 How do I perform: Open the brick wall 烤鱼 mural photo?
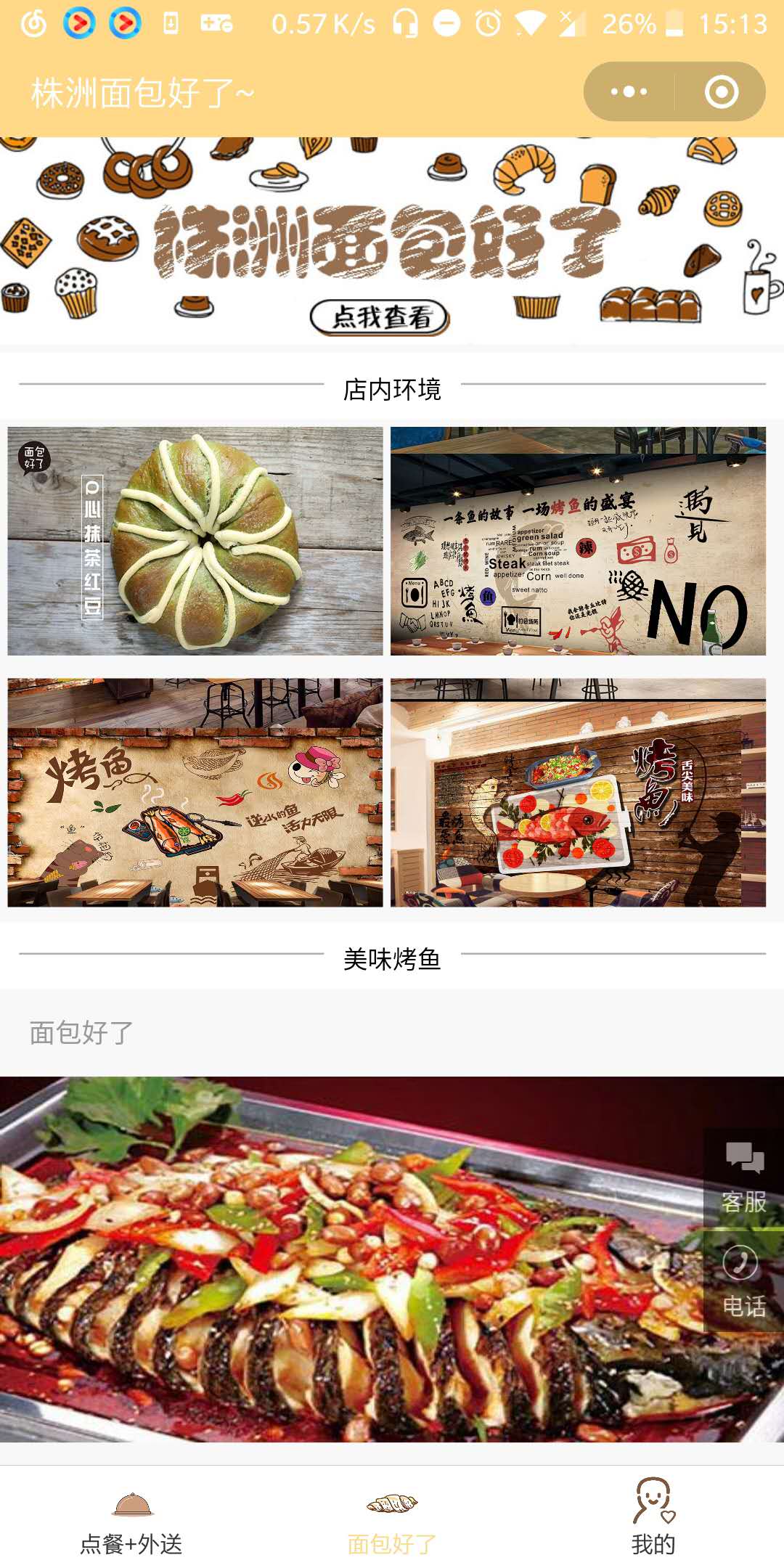[195, 792]
